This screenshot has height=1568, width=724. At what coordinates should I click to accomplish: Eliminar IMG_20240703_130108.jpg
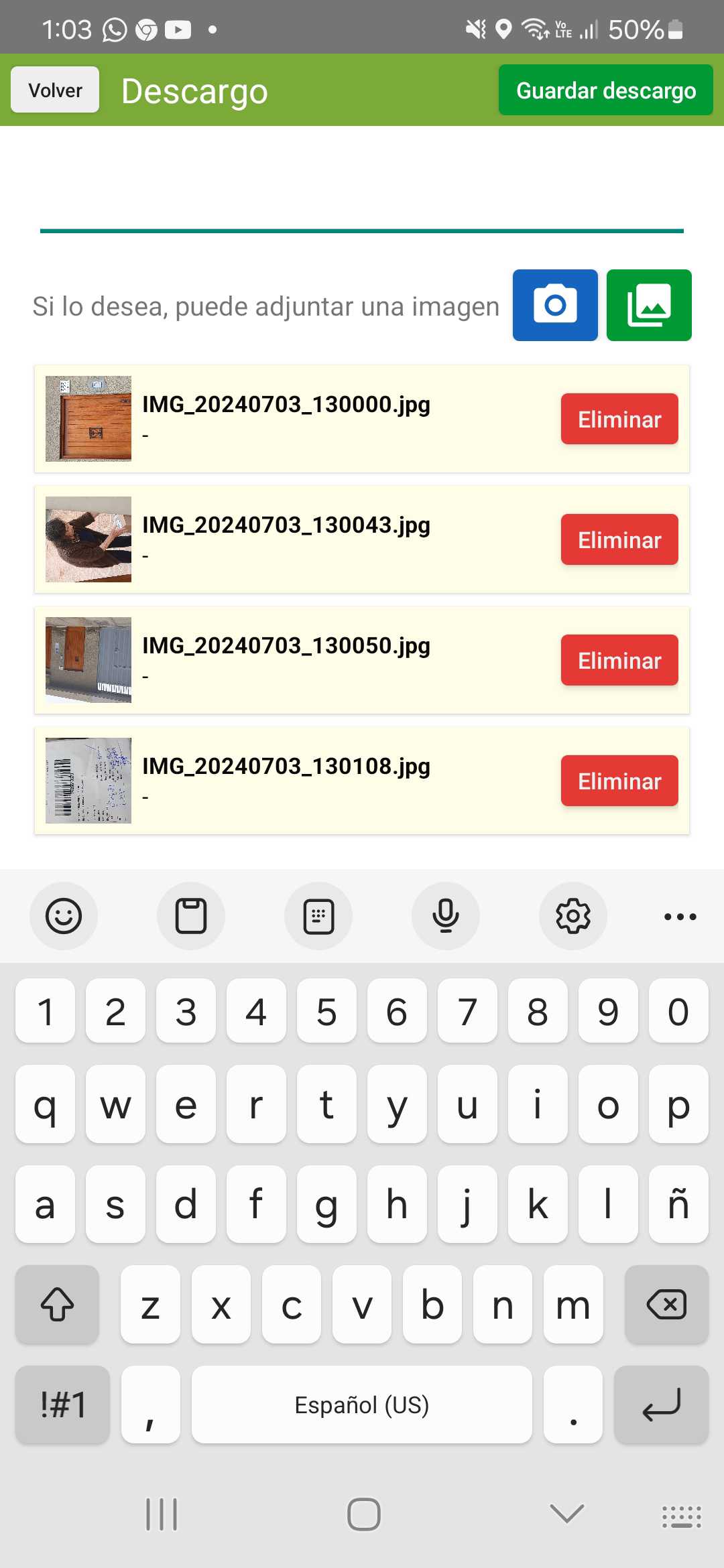[619, 781]
